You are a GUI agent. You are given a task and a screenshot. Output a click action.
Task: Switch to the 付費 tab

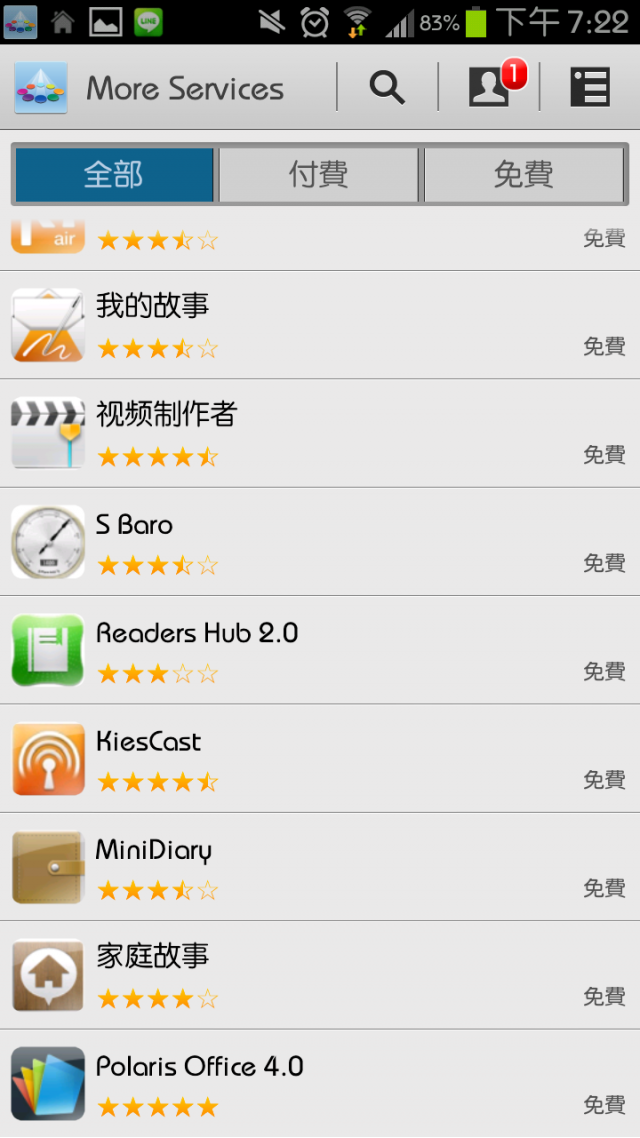pos(319,174)
